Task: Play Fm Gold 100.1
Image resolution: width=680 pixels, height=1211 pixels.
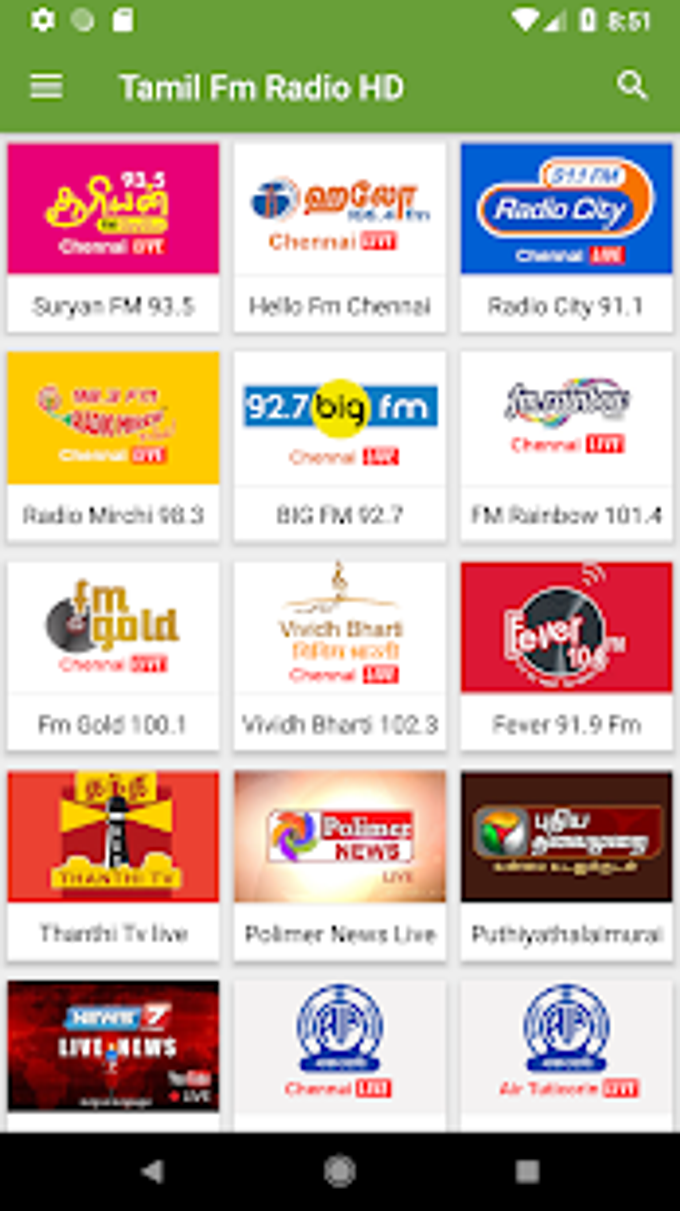Action: (113, 655)
